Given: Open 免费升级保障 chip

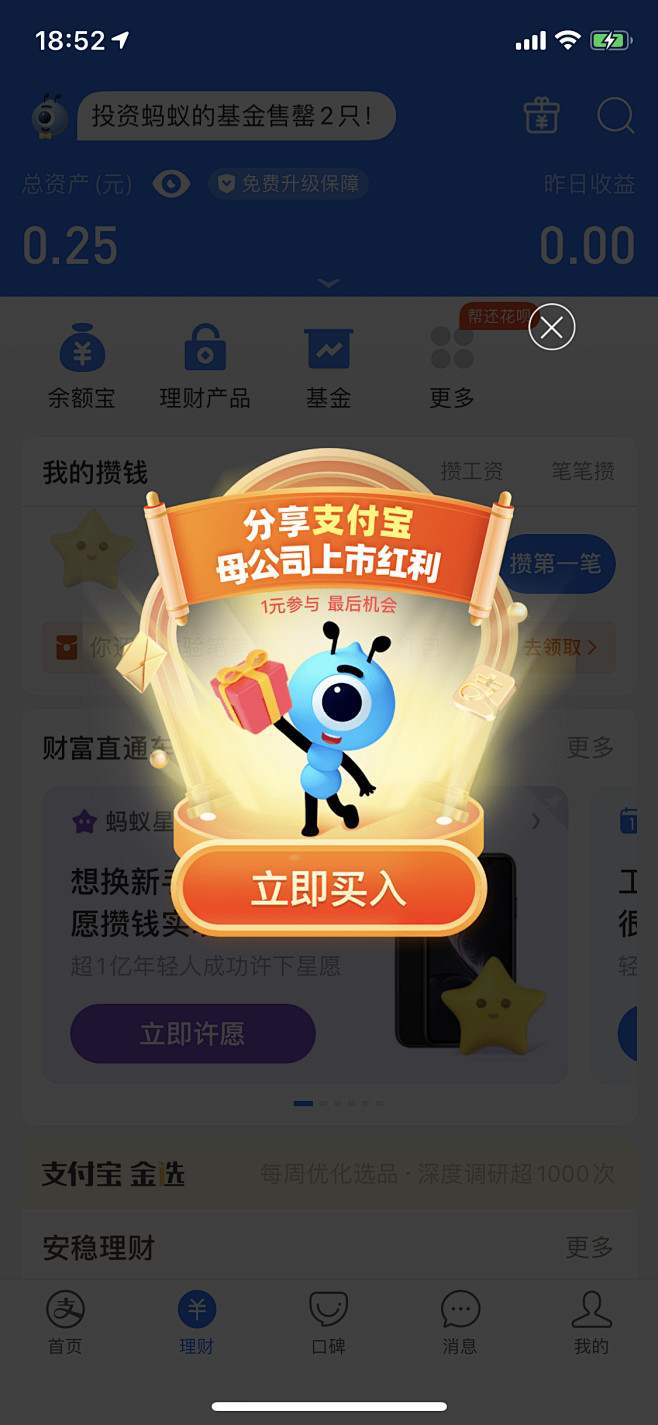Looking at the screenshot, I should [x=289, y=184].
